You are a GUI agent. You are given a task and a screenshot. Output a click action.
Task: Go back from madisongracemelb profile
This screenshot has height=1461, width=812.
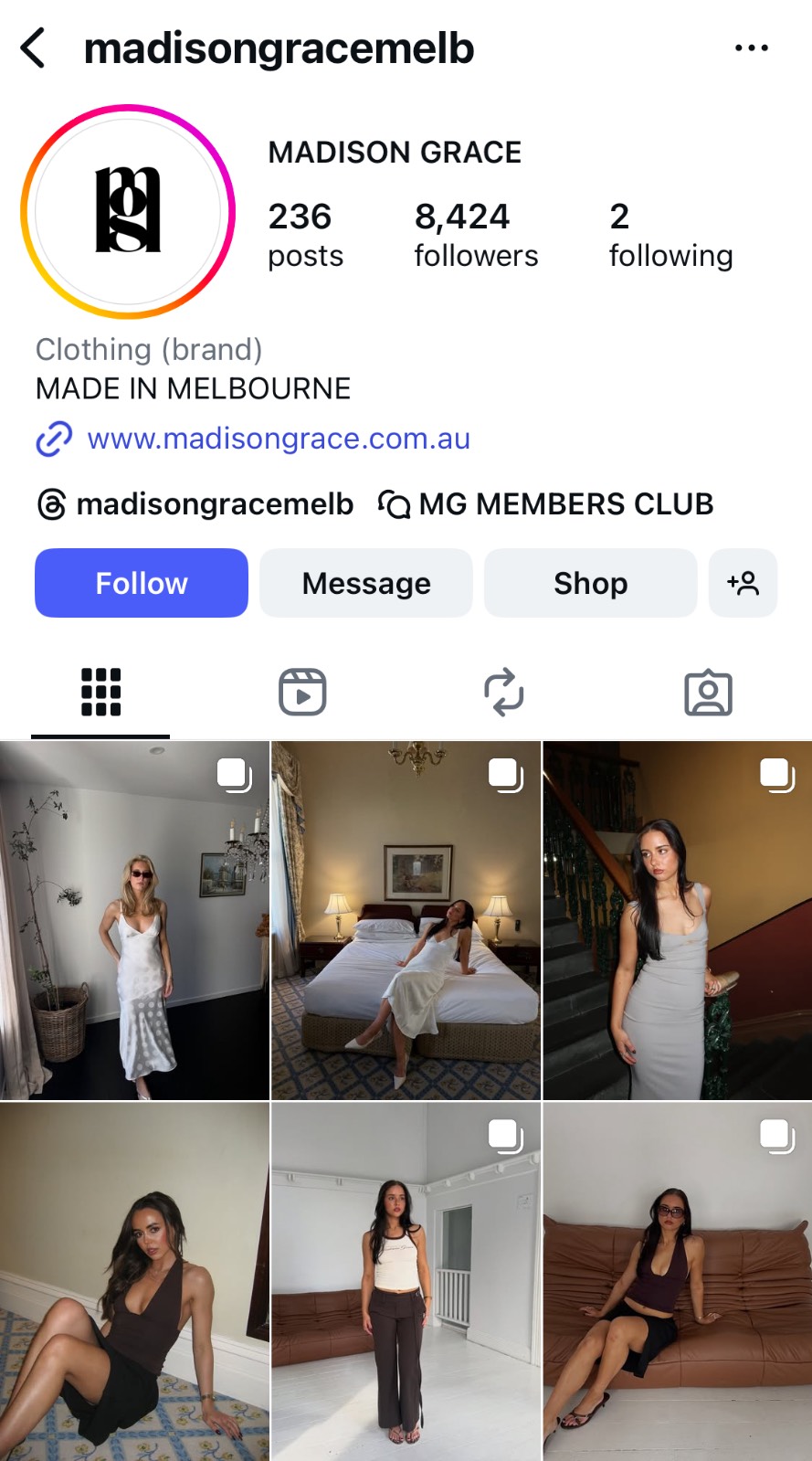(x=34, y=48)
